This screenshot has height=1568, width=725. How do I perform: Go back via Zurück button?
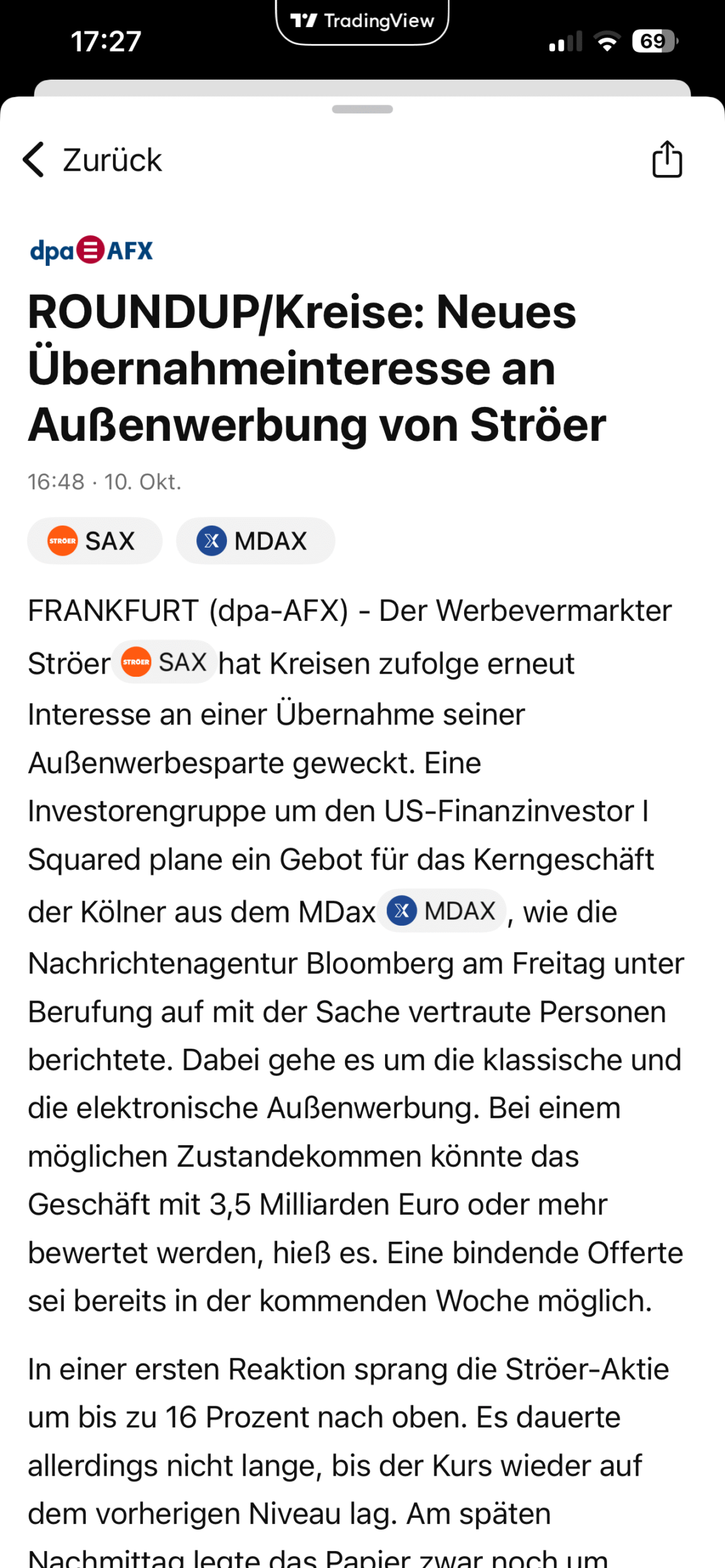coord(93,160)
